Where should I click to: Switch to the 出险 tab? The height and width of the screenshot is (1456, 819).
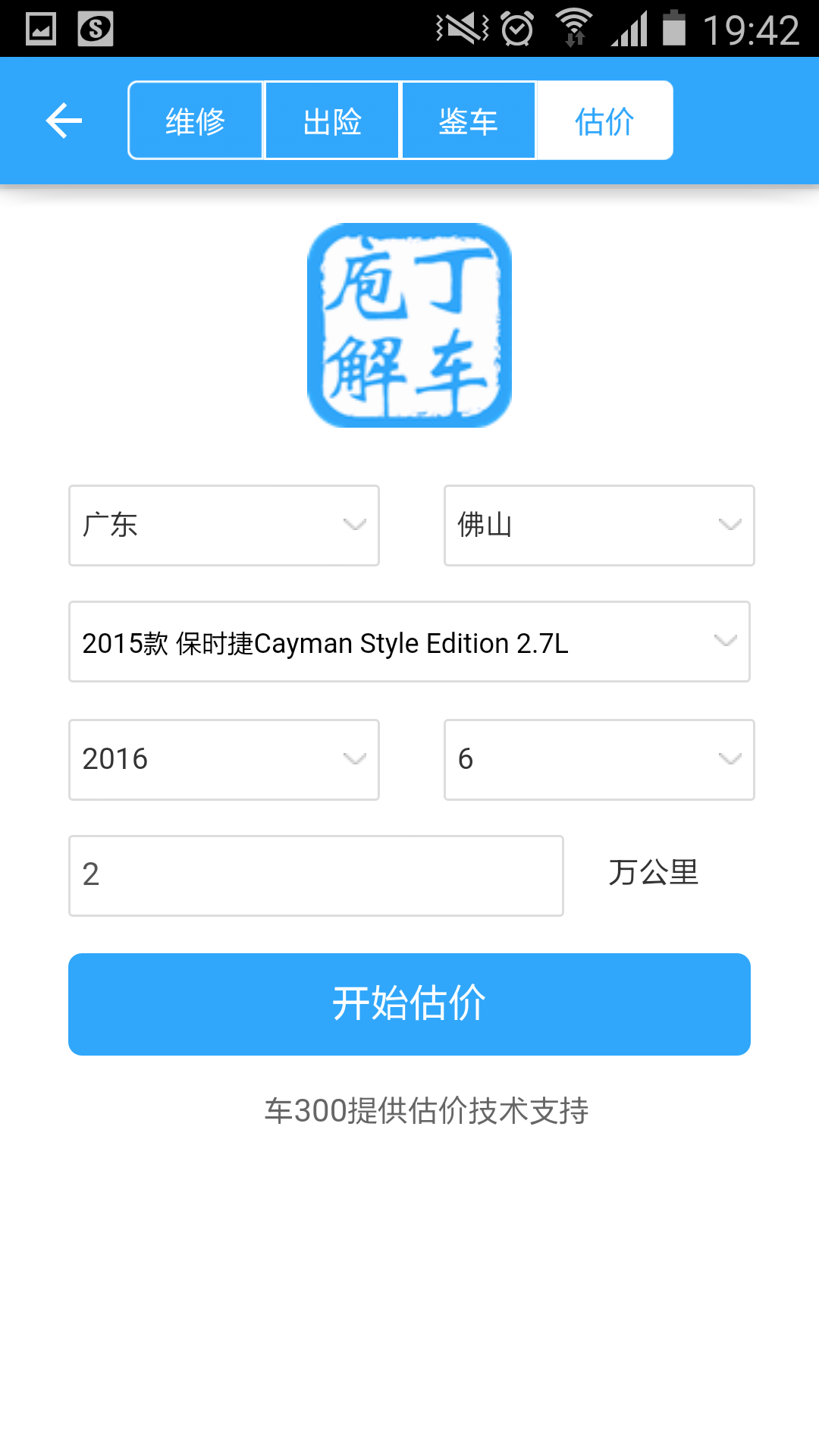(332, 121)
